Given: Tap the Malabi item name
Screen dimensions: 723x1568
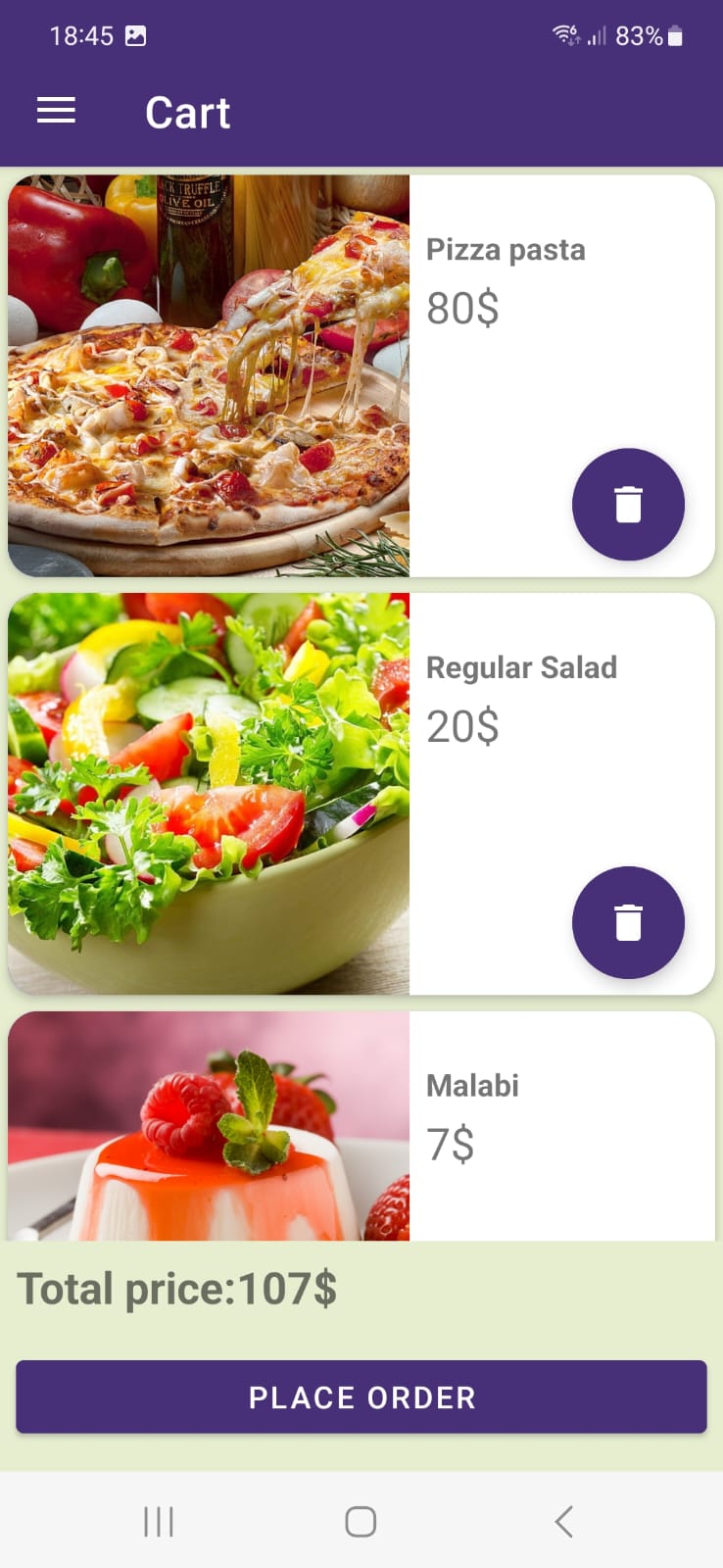Looking at the screenshot, I should pyautogui.click(x=472, y=1085).
